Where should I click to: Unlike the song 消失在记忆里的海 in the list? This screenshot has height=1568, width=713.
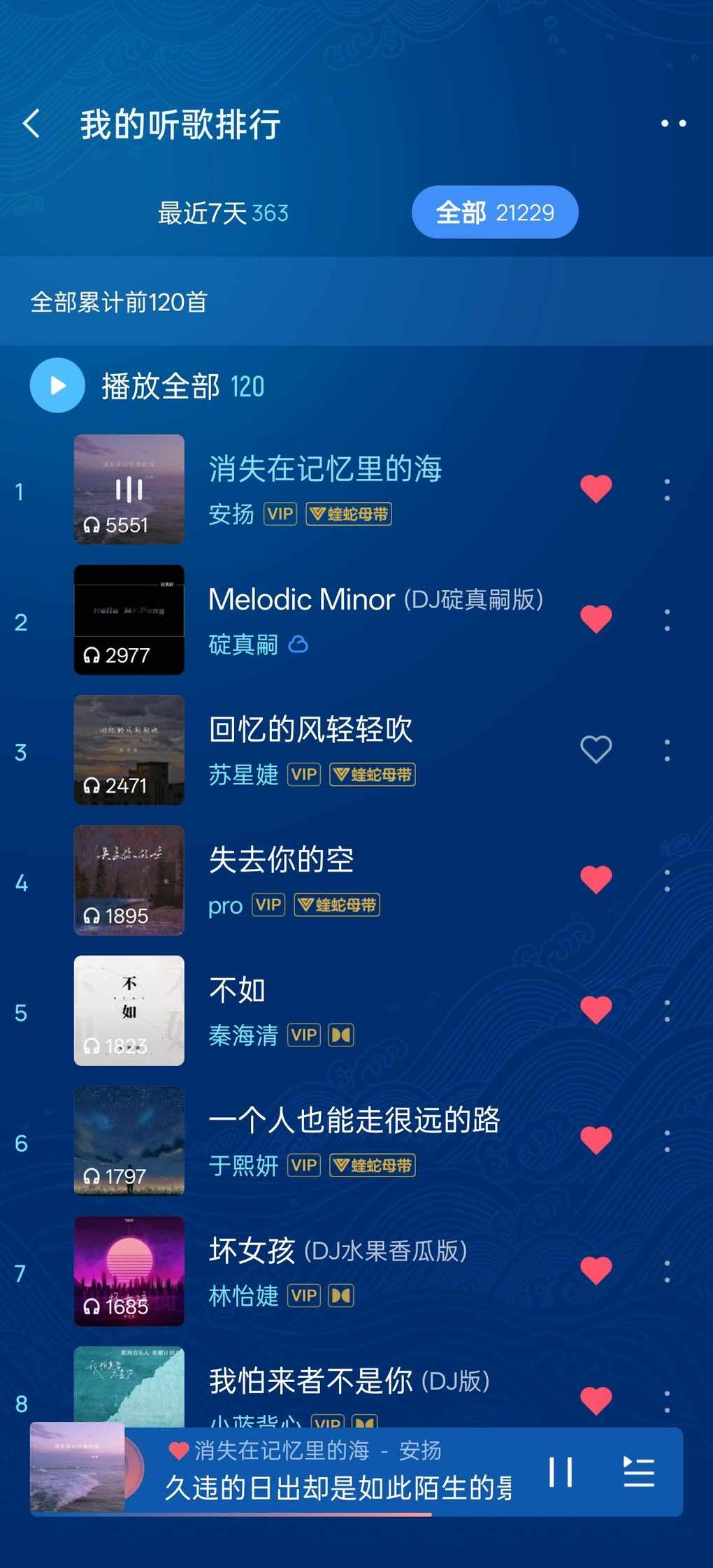point(596,489)
